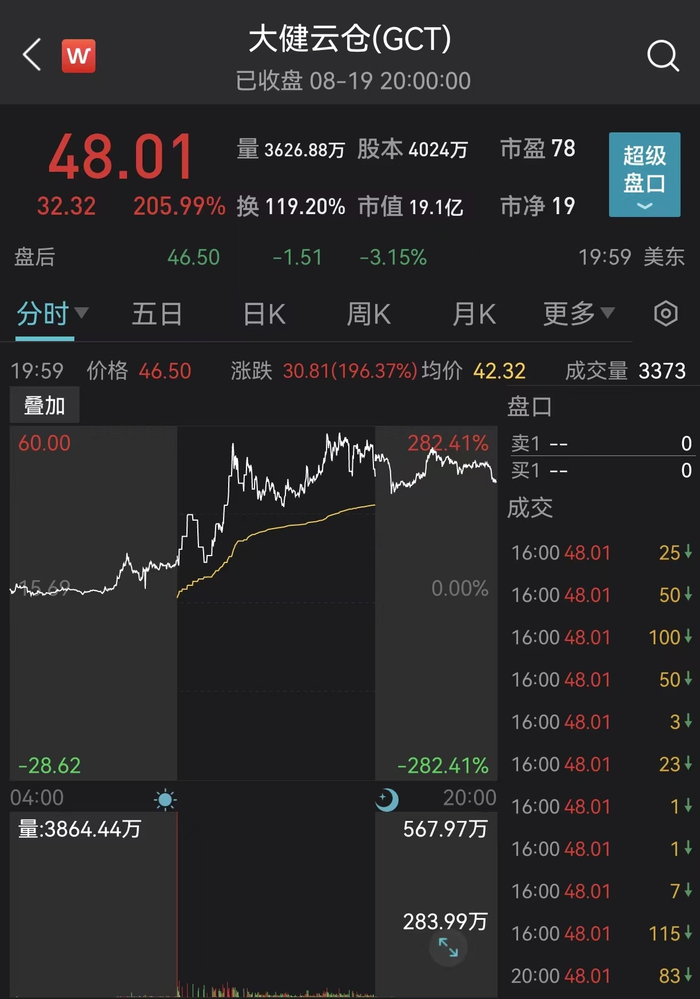
Task: Switch to the 五日 chart
Action: [157, 314]
